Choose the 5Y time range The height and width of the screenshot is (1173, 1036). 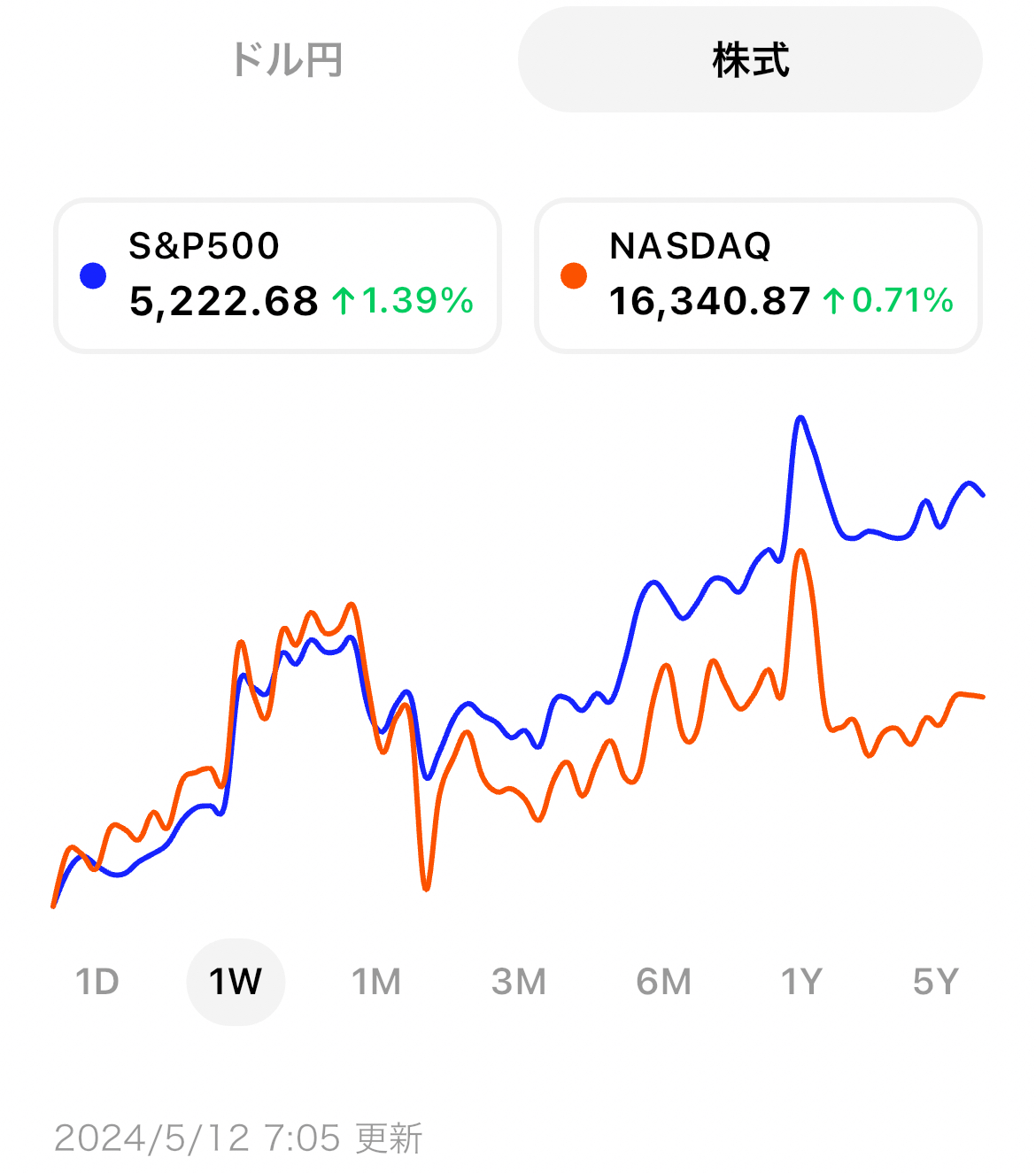pyautogui.click(x=936, y=982)
